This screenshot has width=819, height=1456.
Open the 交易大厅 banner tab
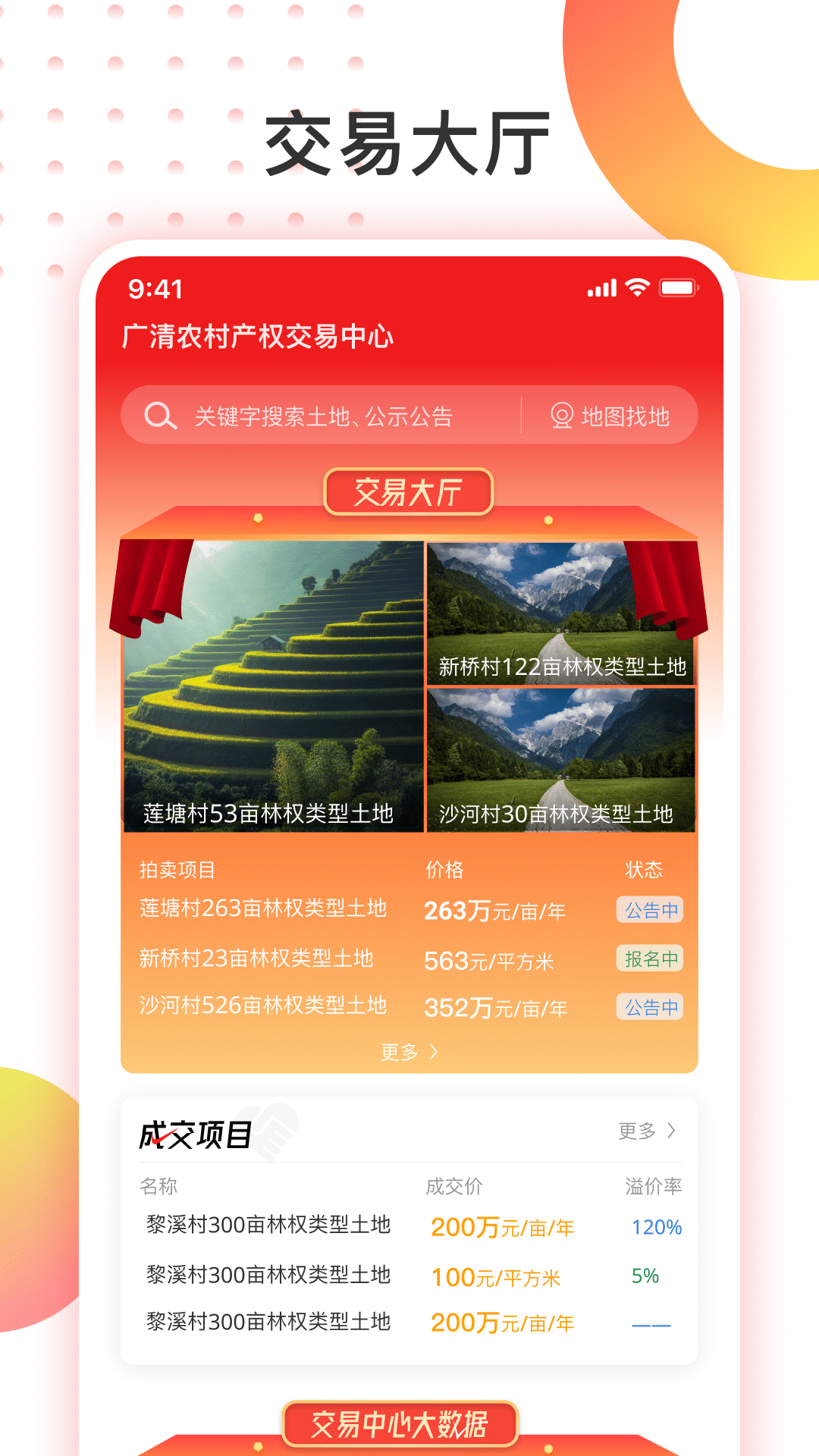(x=409, y=491)
